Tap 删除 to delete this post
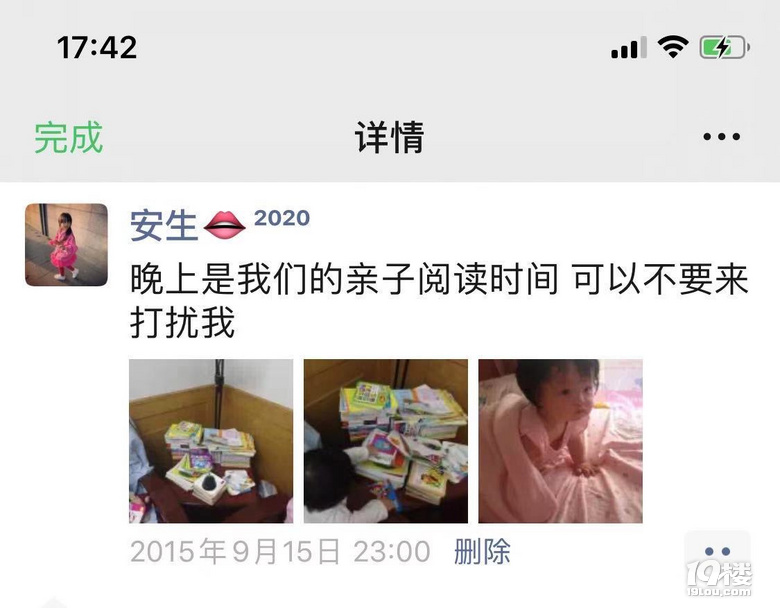 pos(482,551)
